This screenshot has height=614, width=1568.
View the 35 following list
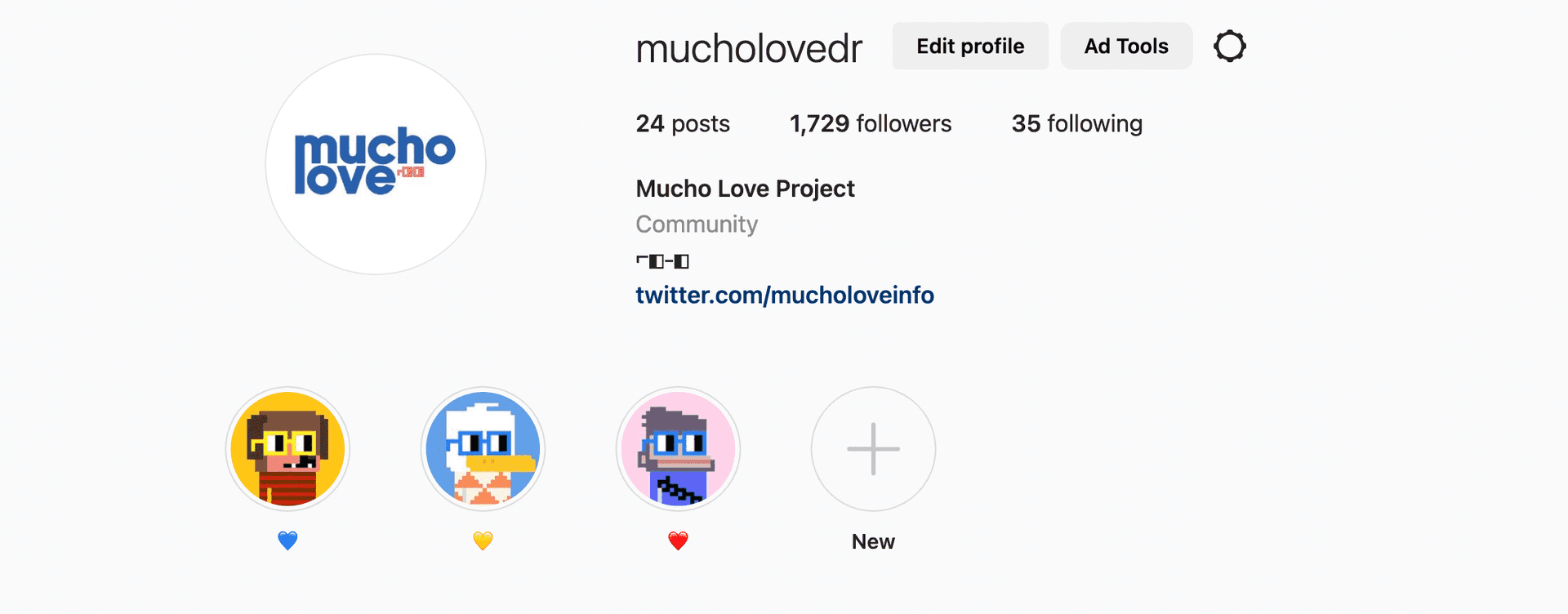(x=1076, y=123)
